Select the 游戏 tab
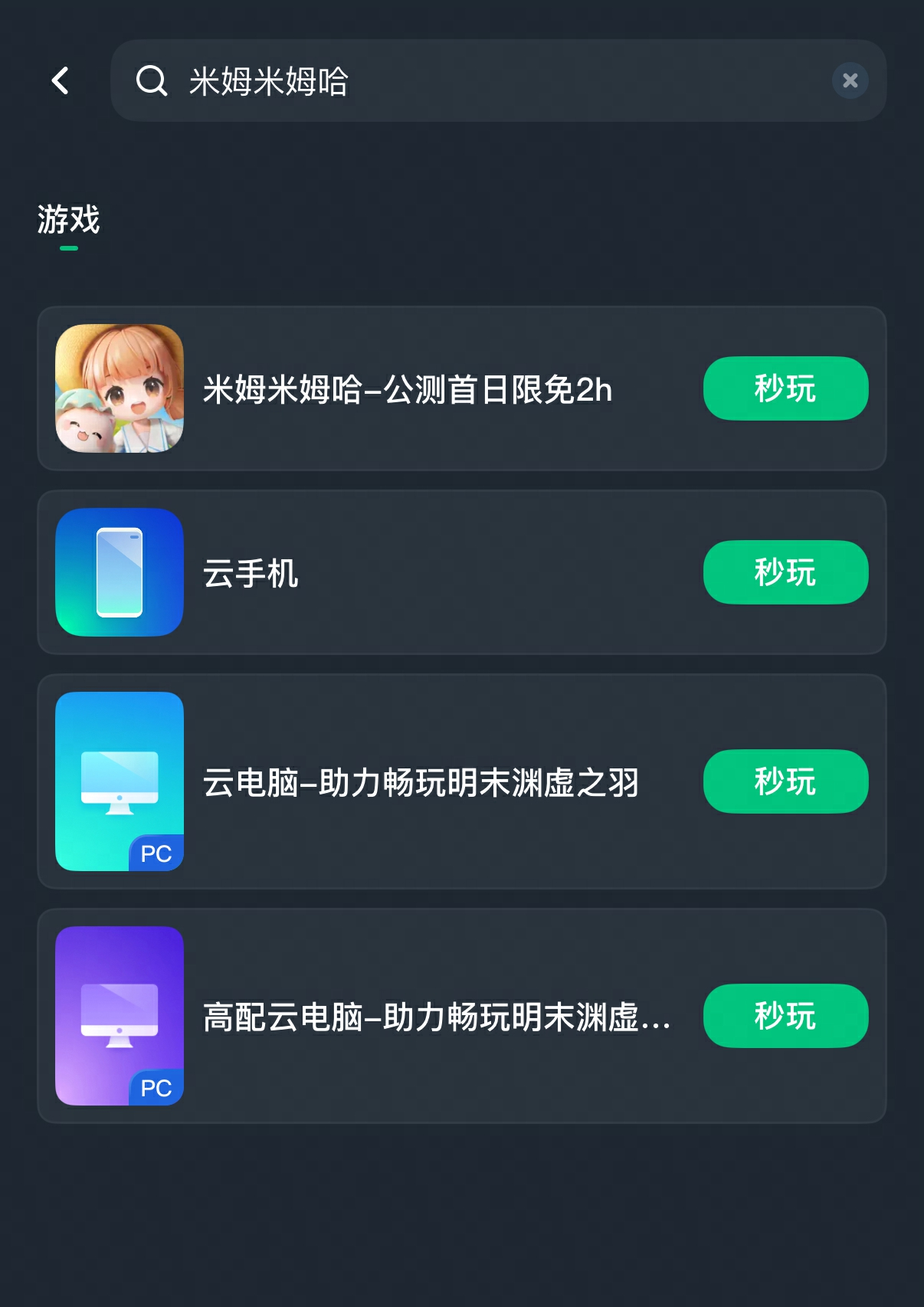The height and width of the screenshot is (1307, 924). [x=69, y=221]
